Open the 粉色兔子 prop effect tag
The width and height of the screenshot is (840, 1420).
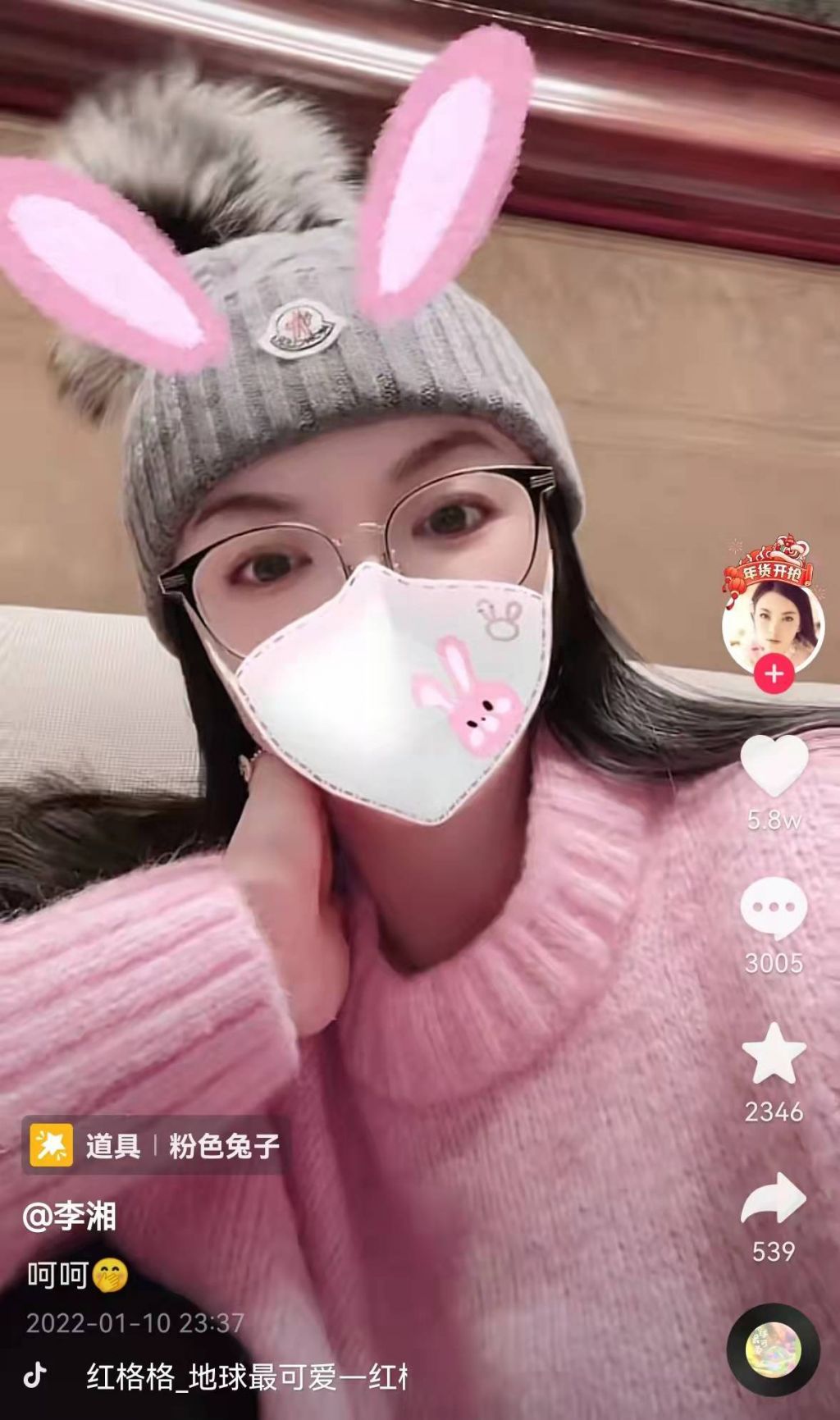(156, 1145)
